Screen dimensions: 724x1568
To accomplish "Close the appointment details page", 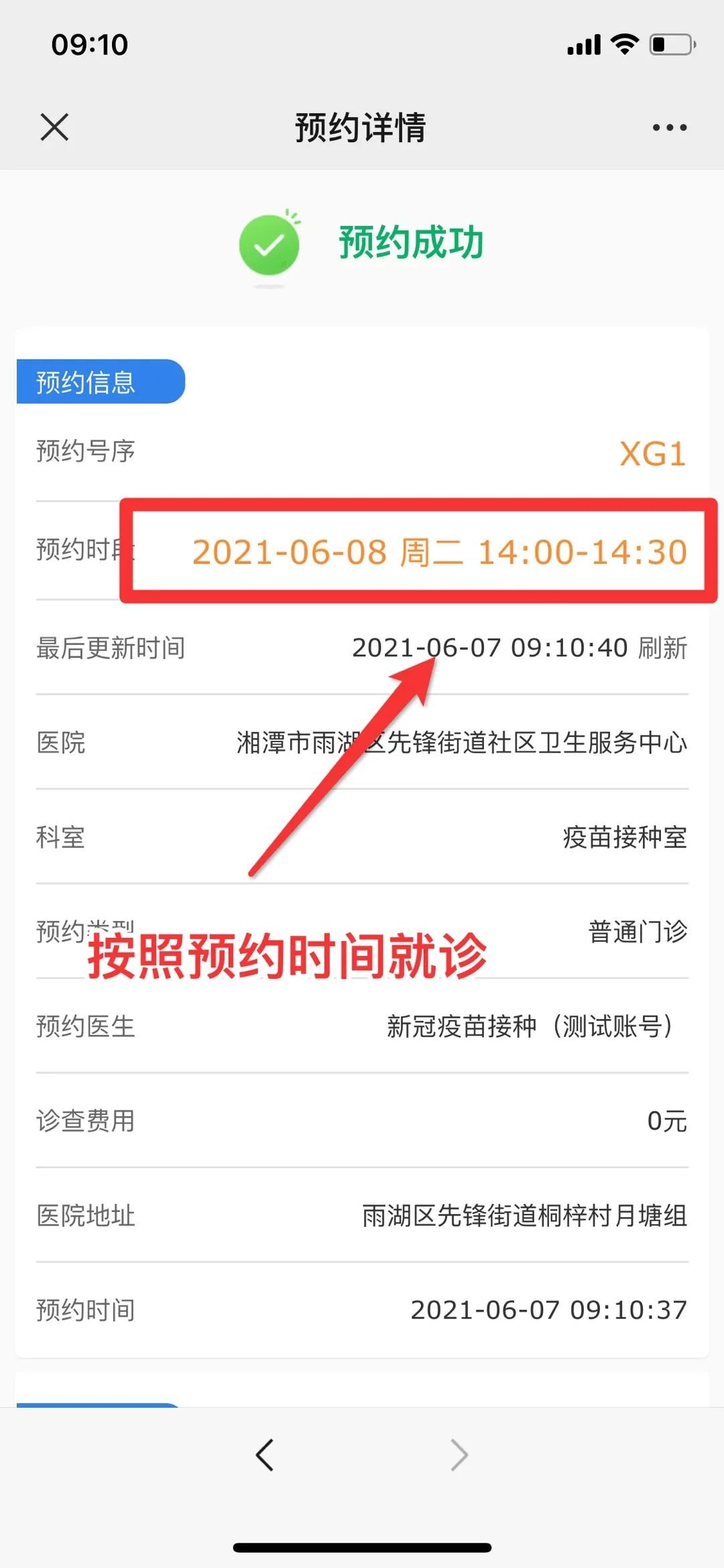I will [x=54, y=127].
